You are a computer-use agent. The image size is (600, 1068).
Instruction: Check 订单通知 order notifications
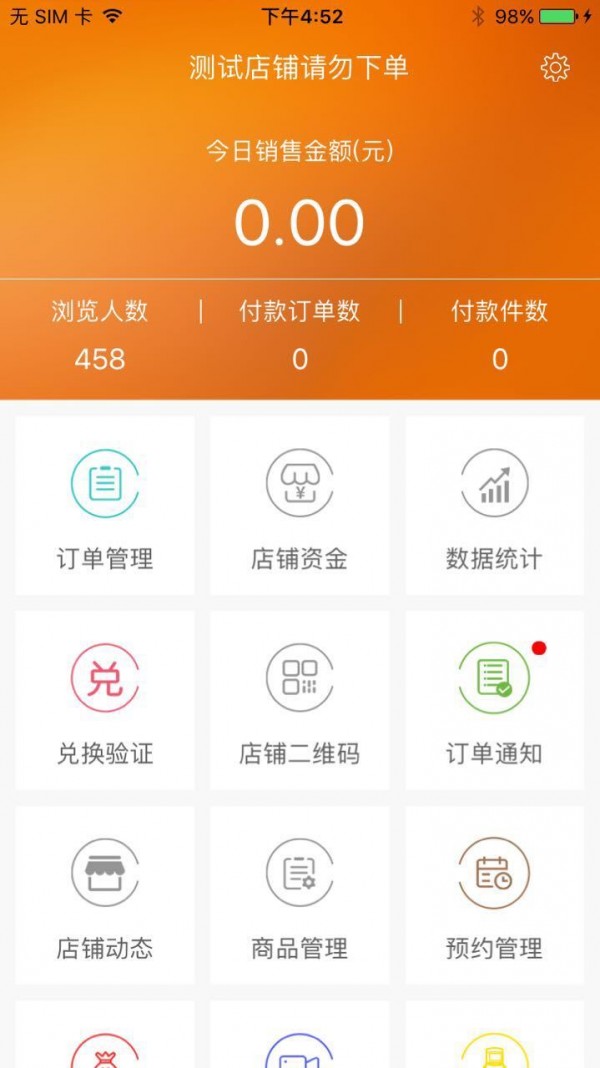(x=494, y=700)
